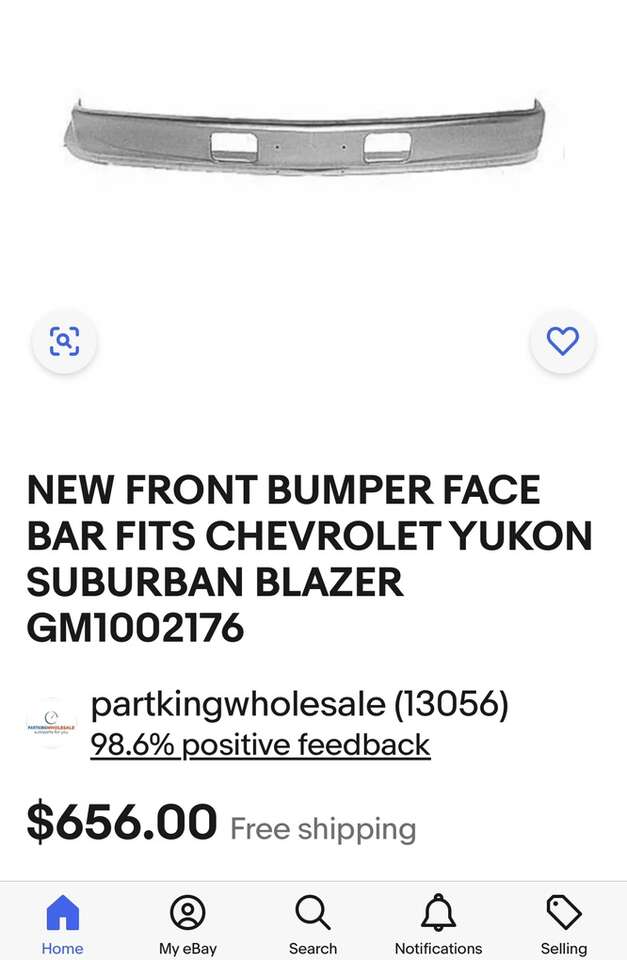Open the Search tab
Viewport: 627px width, 960px height.
(313, 924)
